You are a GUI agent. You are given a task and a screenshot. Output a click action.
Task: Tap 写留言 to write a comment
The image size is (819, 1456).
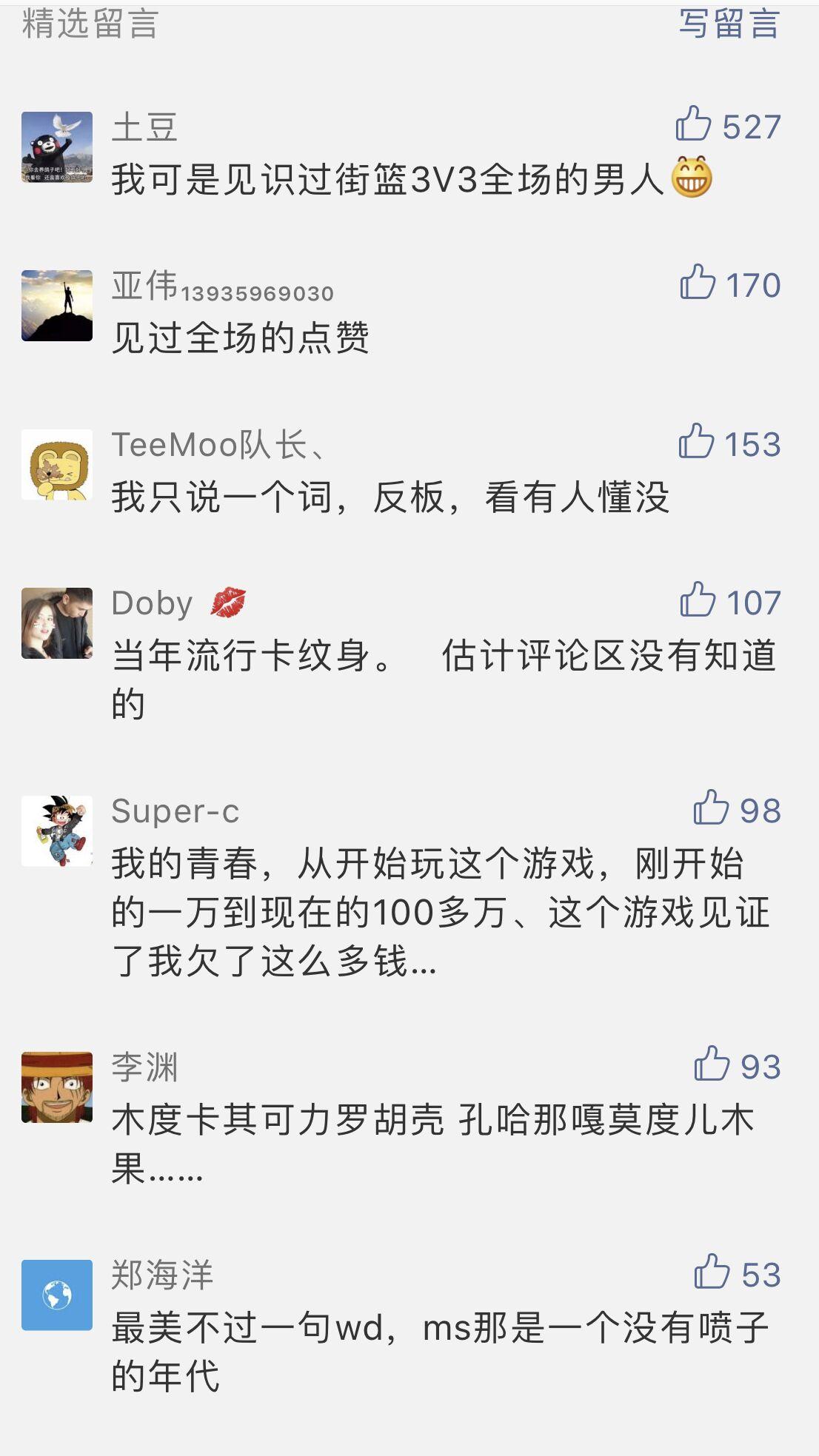click(x=729, y=24)
